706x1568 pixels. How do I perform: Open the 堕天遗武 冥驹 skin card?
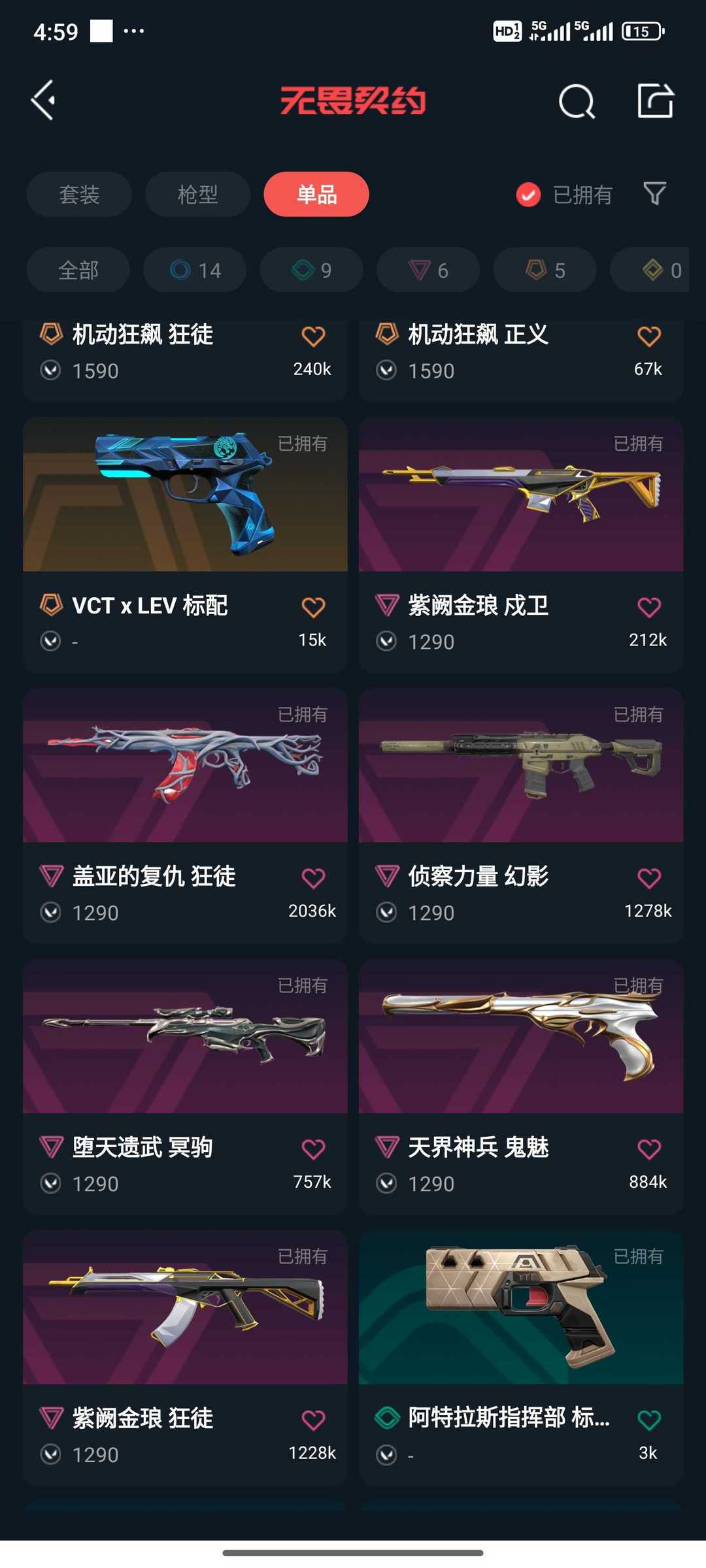coord(185,1087)
